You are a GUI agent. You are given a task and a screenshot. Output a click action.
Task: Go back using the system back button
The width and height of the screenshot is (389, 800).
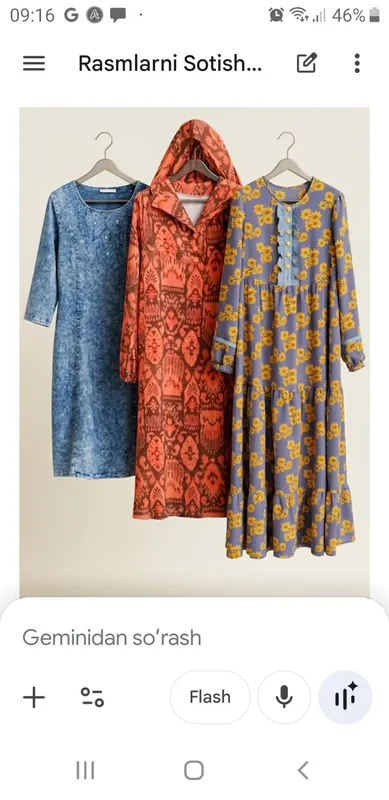point(303,770)
